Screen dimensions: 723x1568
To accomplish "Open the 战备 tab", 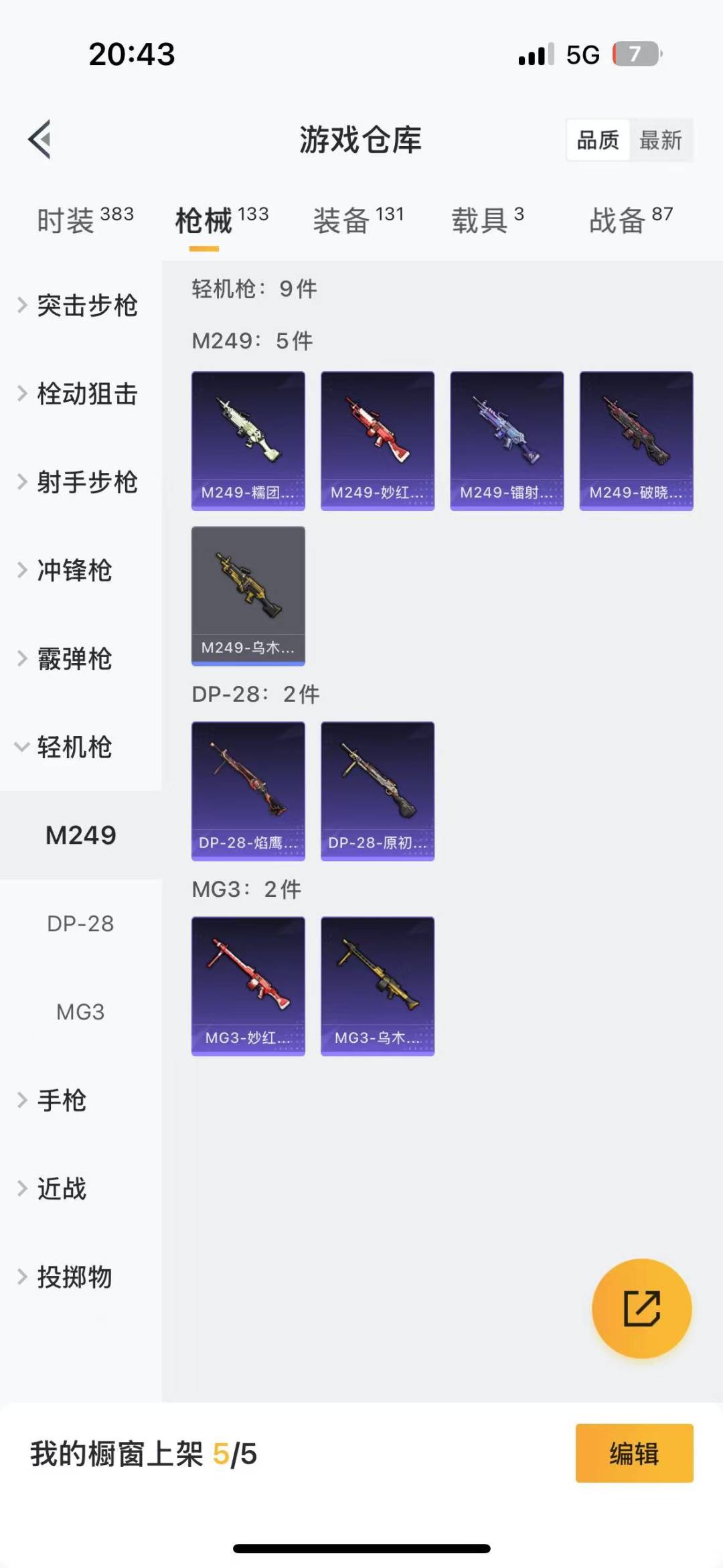I will click(x=630, y=220).
